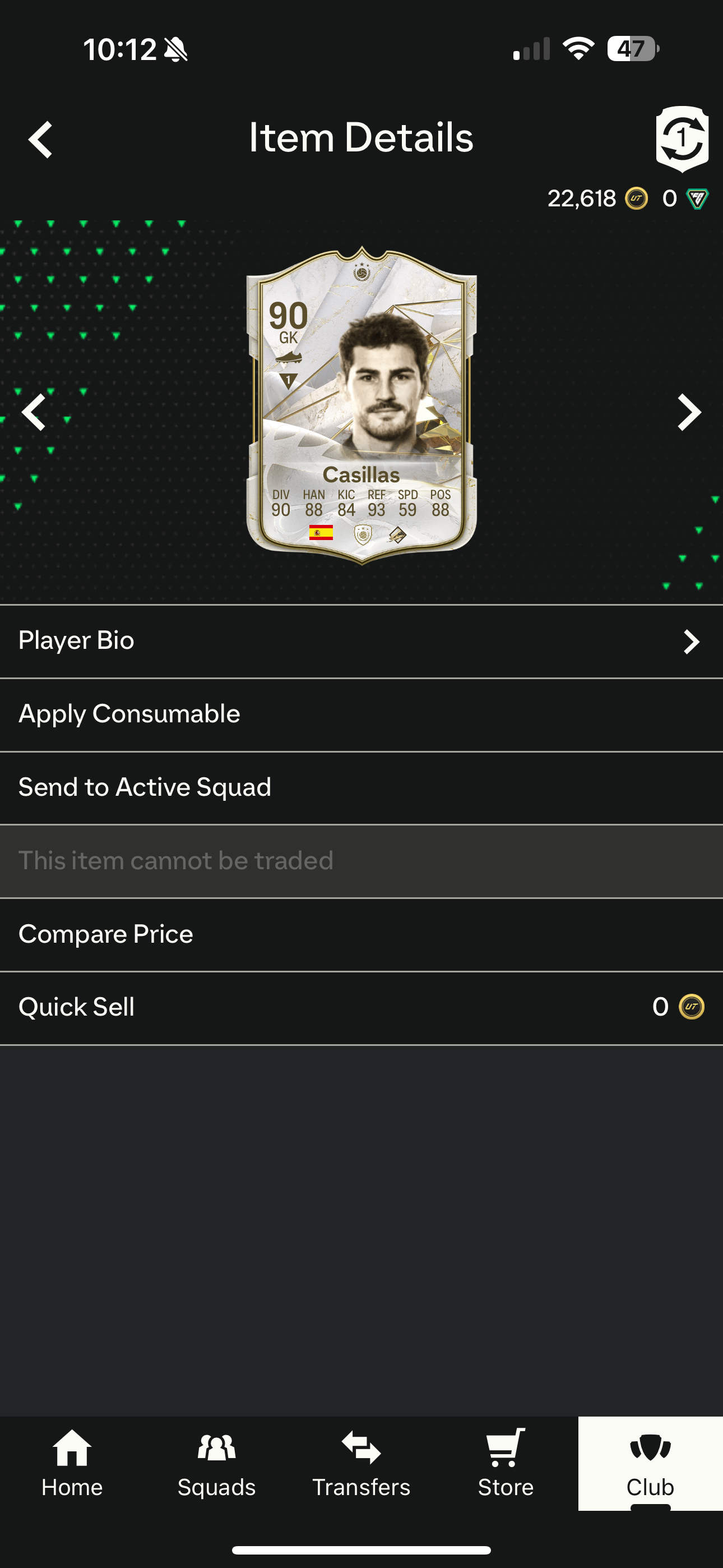Image resolution: width=723 pixels, height=1568 pixels.
Task: Go back from Item Details
Action: [40, 140]
